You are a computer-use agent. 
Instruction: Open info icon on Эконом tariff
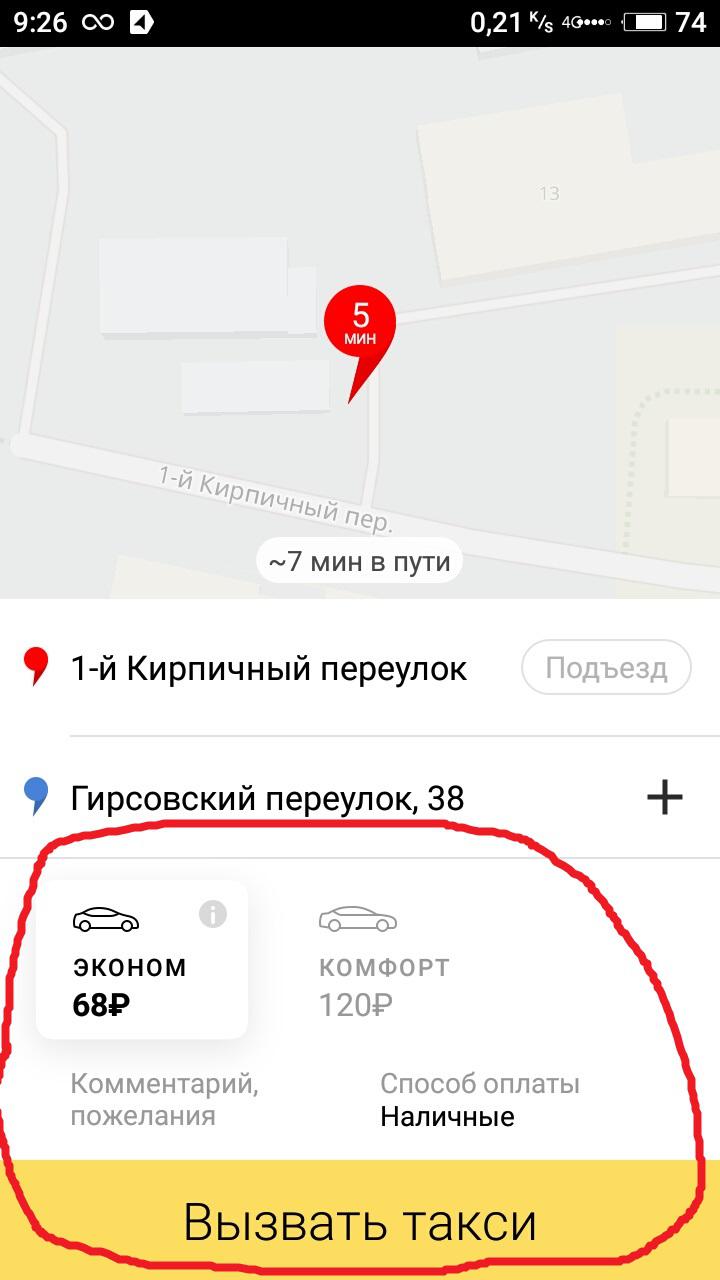213,914
